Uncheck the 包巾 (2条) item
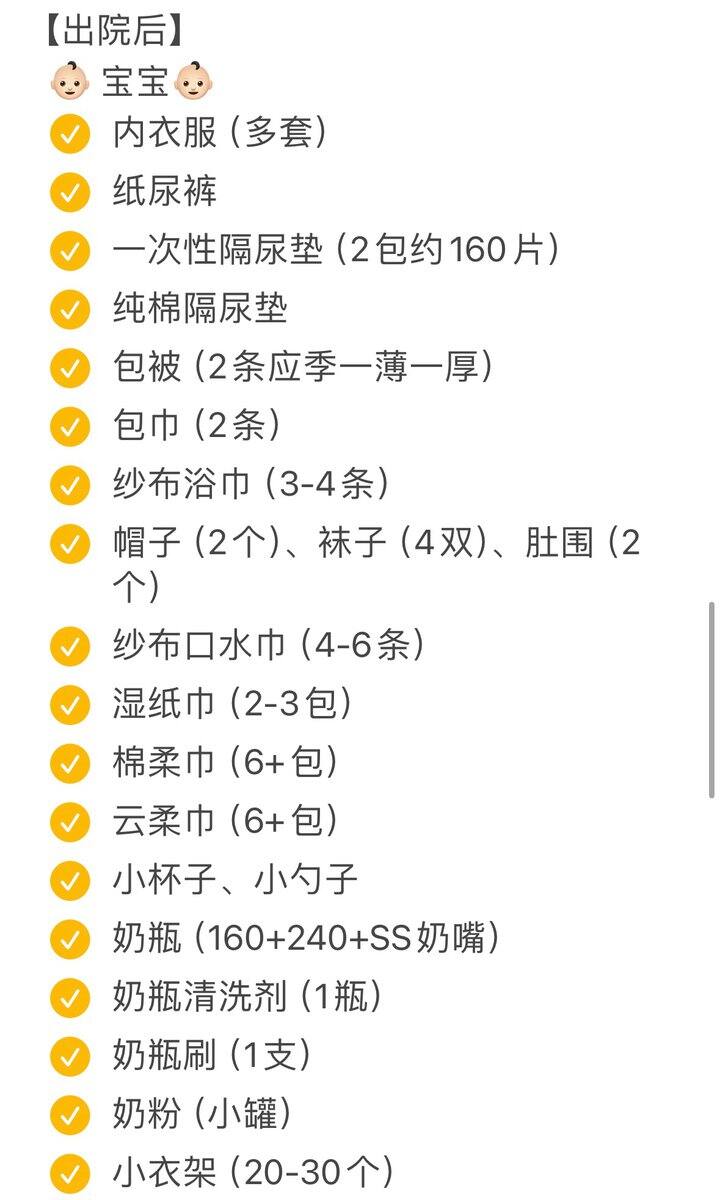The width and height of the screenshot is (720, 1200). (69, 427)
